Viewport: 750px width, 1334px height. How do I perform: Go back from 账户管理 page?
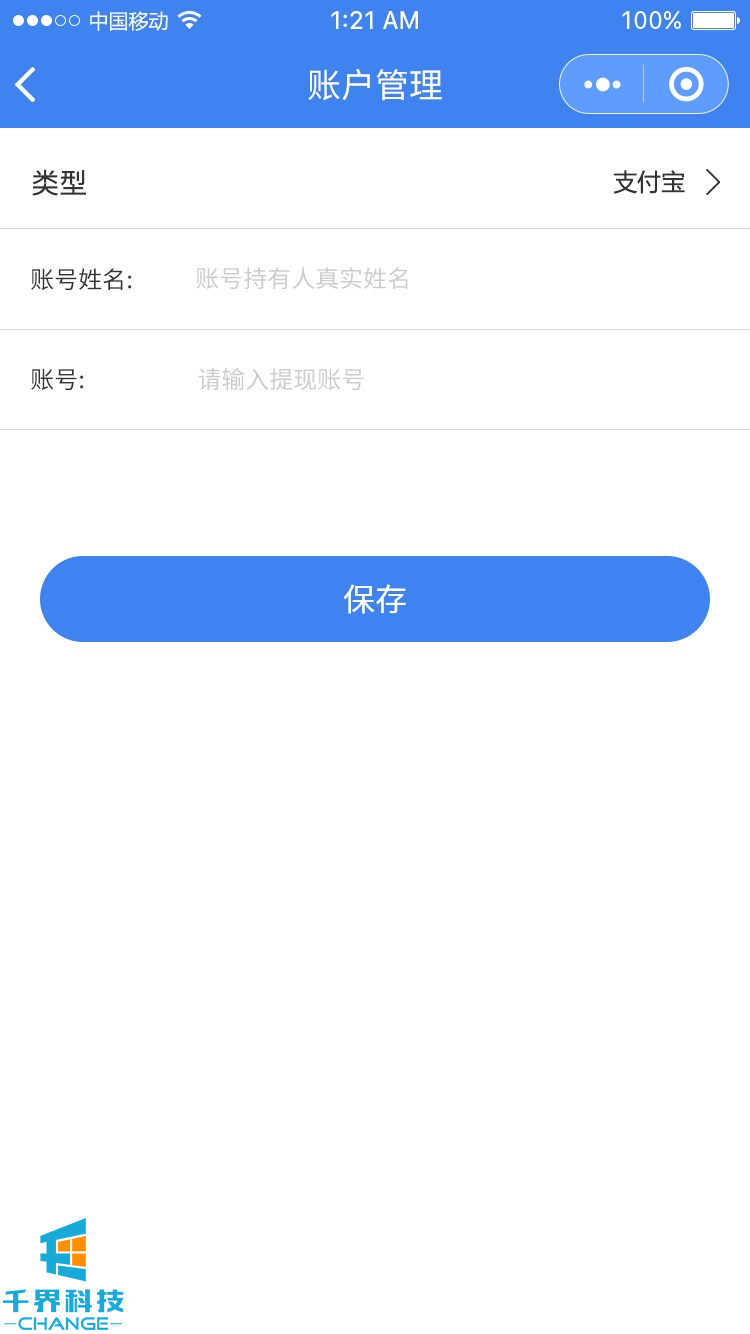click(27, 85)
